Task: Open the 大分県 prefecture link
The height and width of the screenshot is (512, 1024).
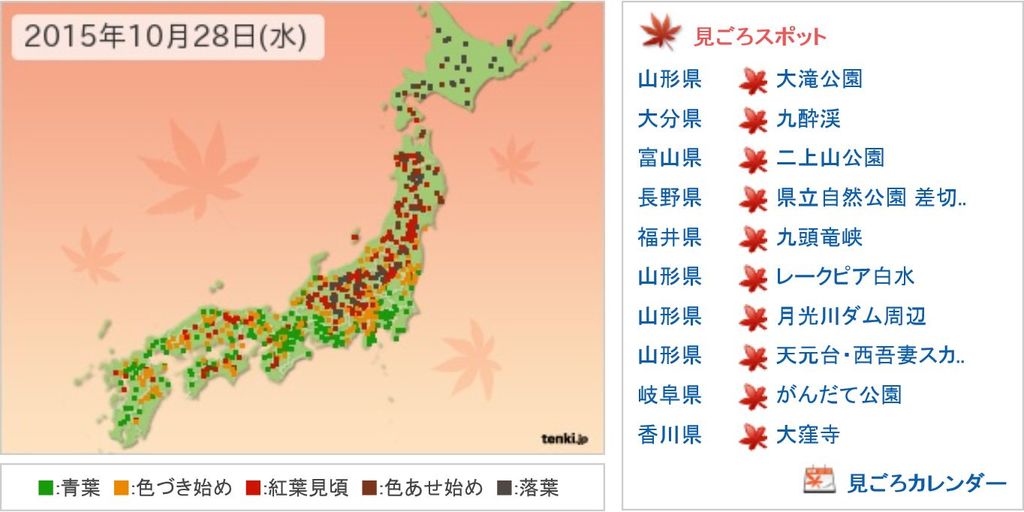Action: pyautogui.click(x=669, y=119)
